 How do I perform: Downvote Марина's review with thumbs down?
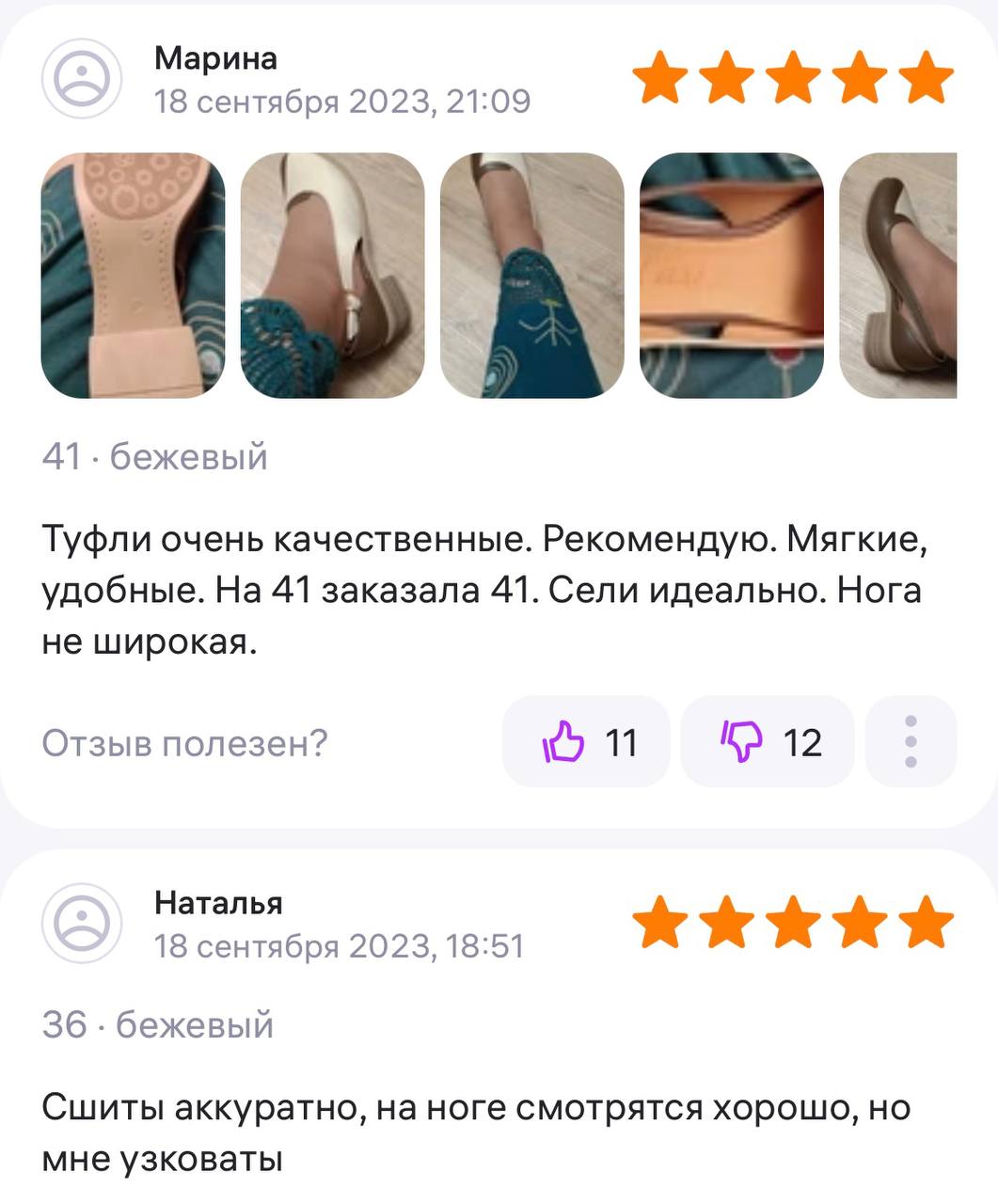click(767, 742)
